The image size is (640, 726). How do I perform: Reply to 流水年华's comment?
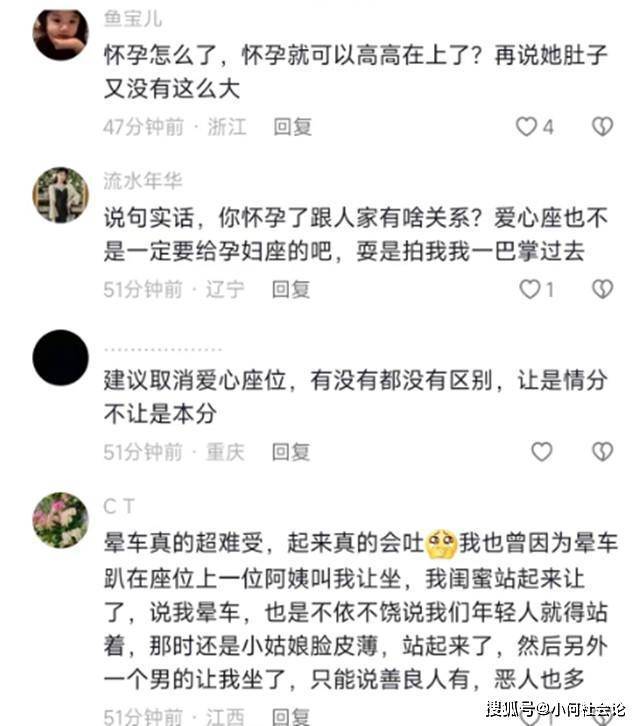[292, 289]
